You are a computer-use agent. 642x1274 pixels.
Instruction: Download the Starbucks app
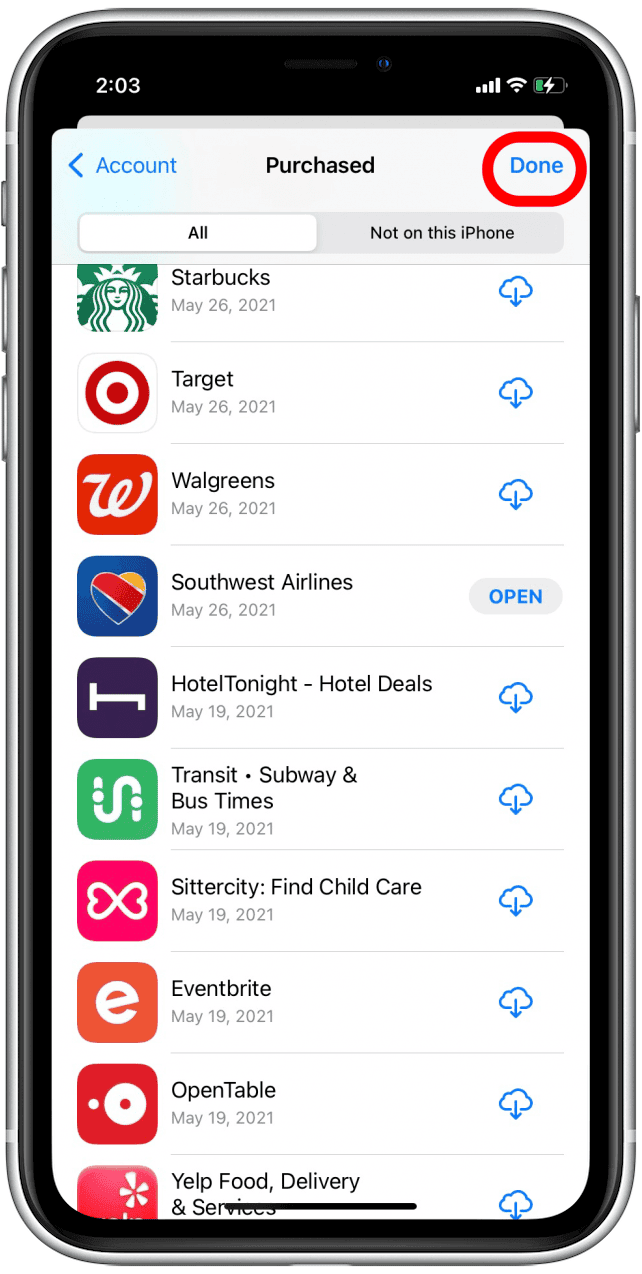click(516, 292)
